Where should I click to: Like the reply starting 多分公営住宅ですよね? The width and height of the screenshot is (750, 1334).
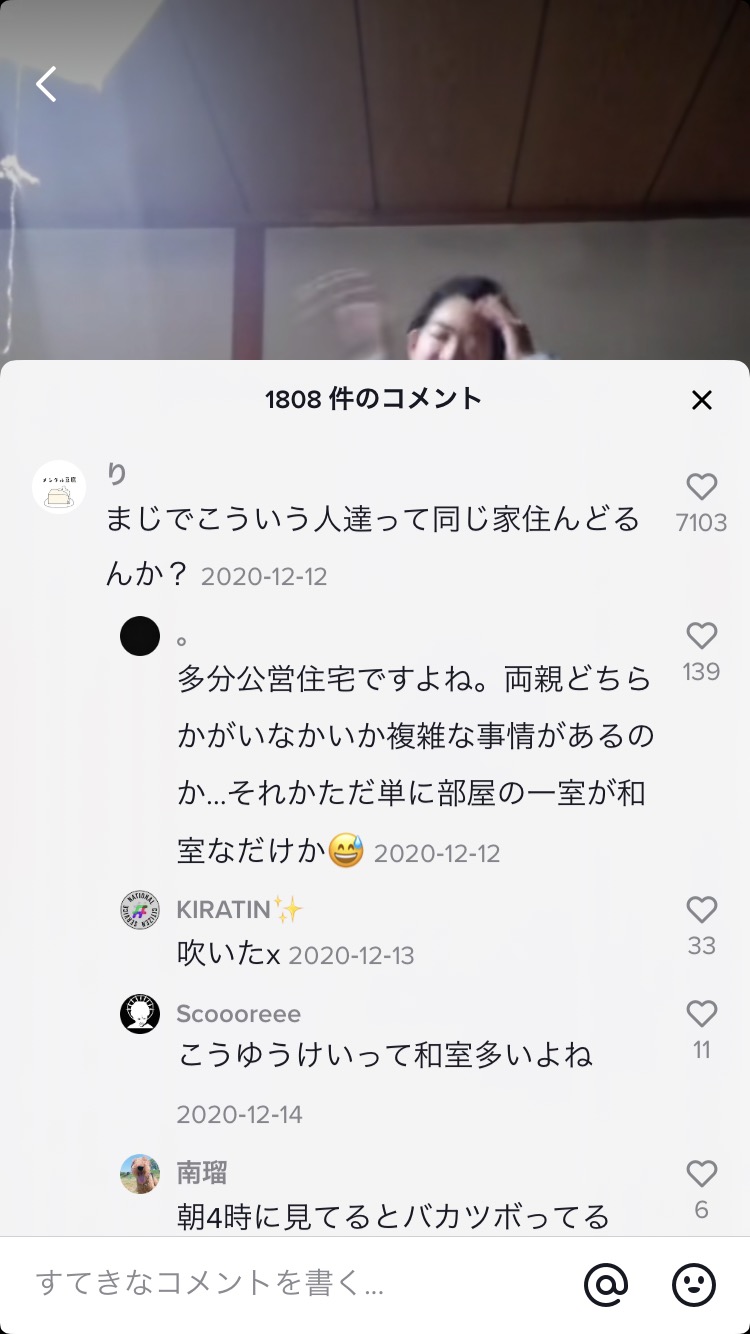[702, 636]
